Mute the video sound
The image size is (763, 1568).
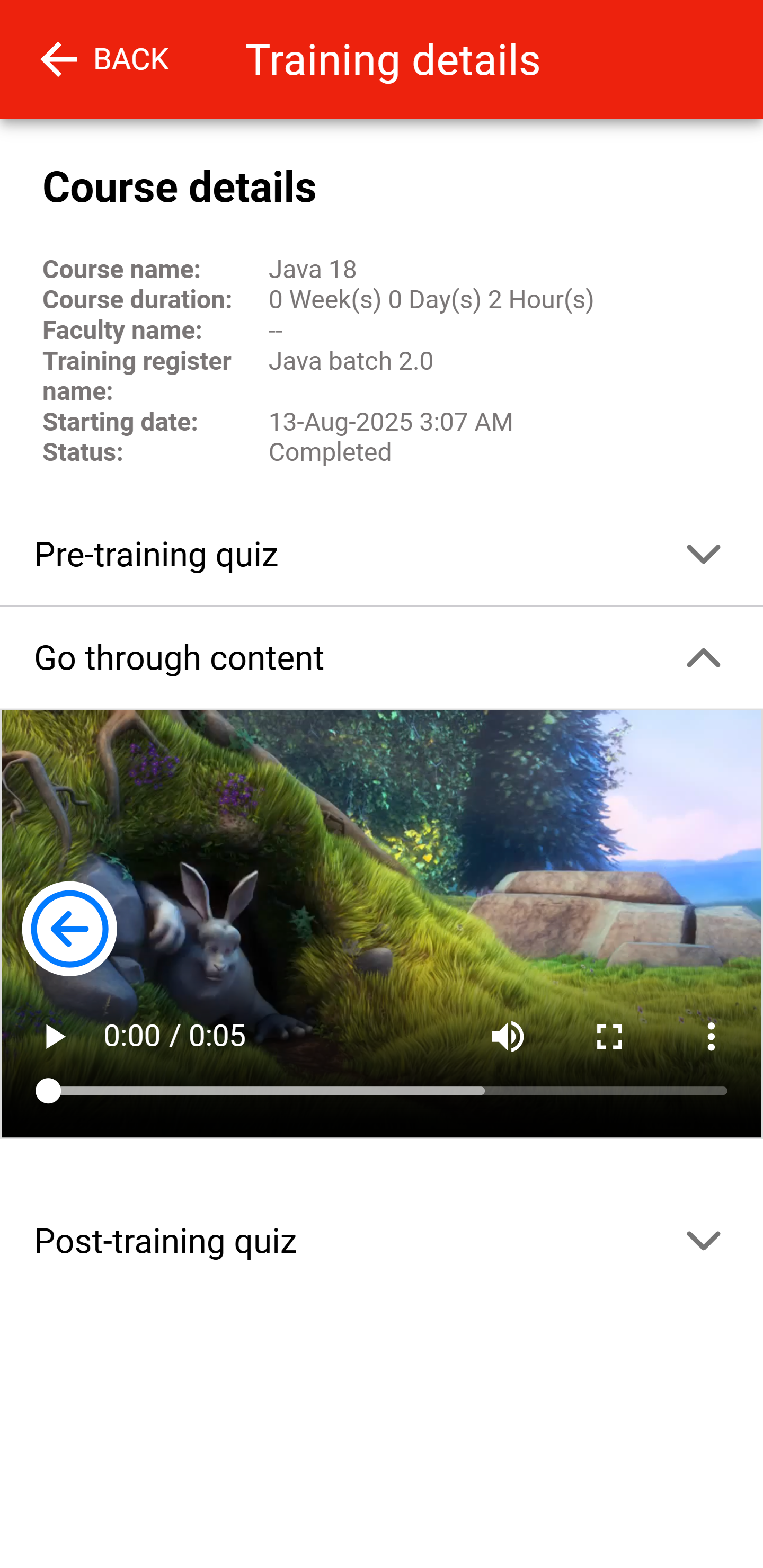click(507, 1037)
